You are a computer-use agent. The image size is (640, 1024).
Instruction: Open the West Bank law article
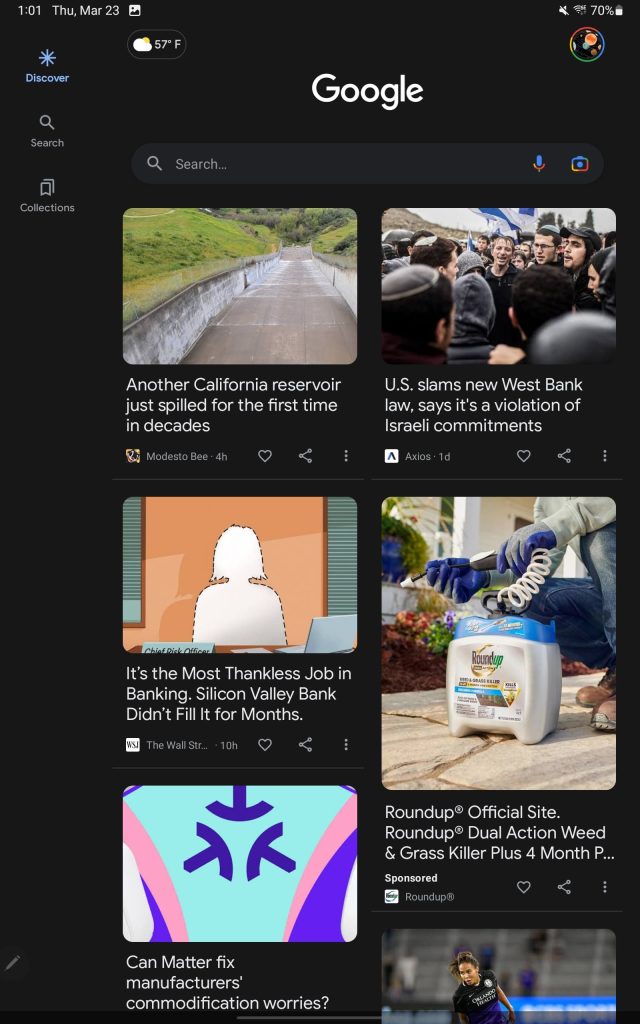tap(498, 404)
